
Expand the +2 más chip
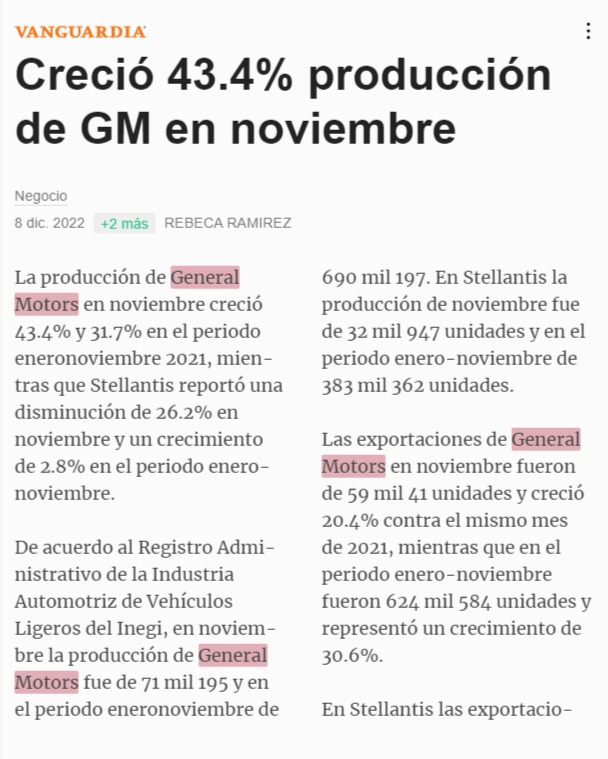(124, 223)
